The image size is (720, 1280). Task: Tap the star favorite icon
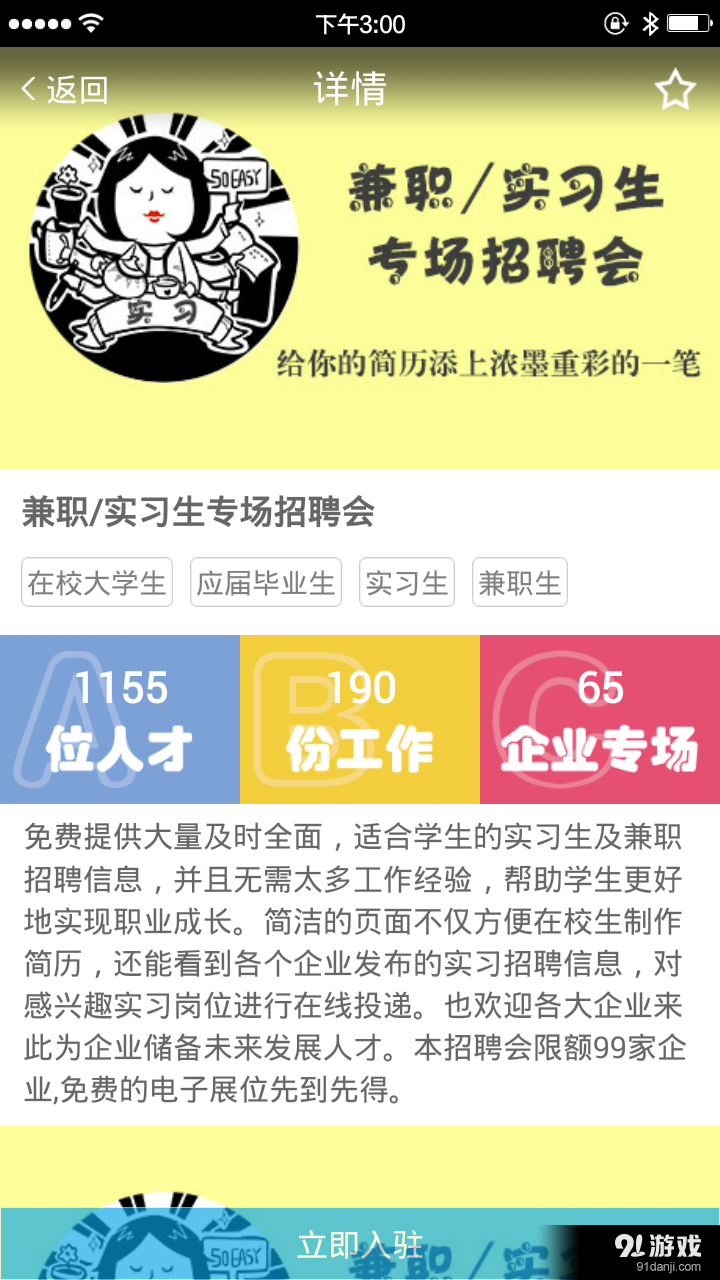tap(676, 87)
